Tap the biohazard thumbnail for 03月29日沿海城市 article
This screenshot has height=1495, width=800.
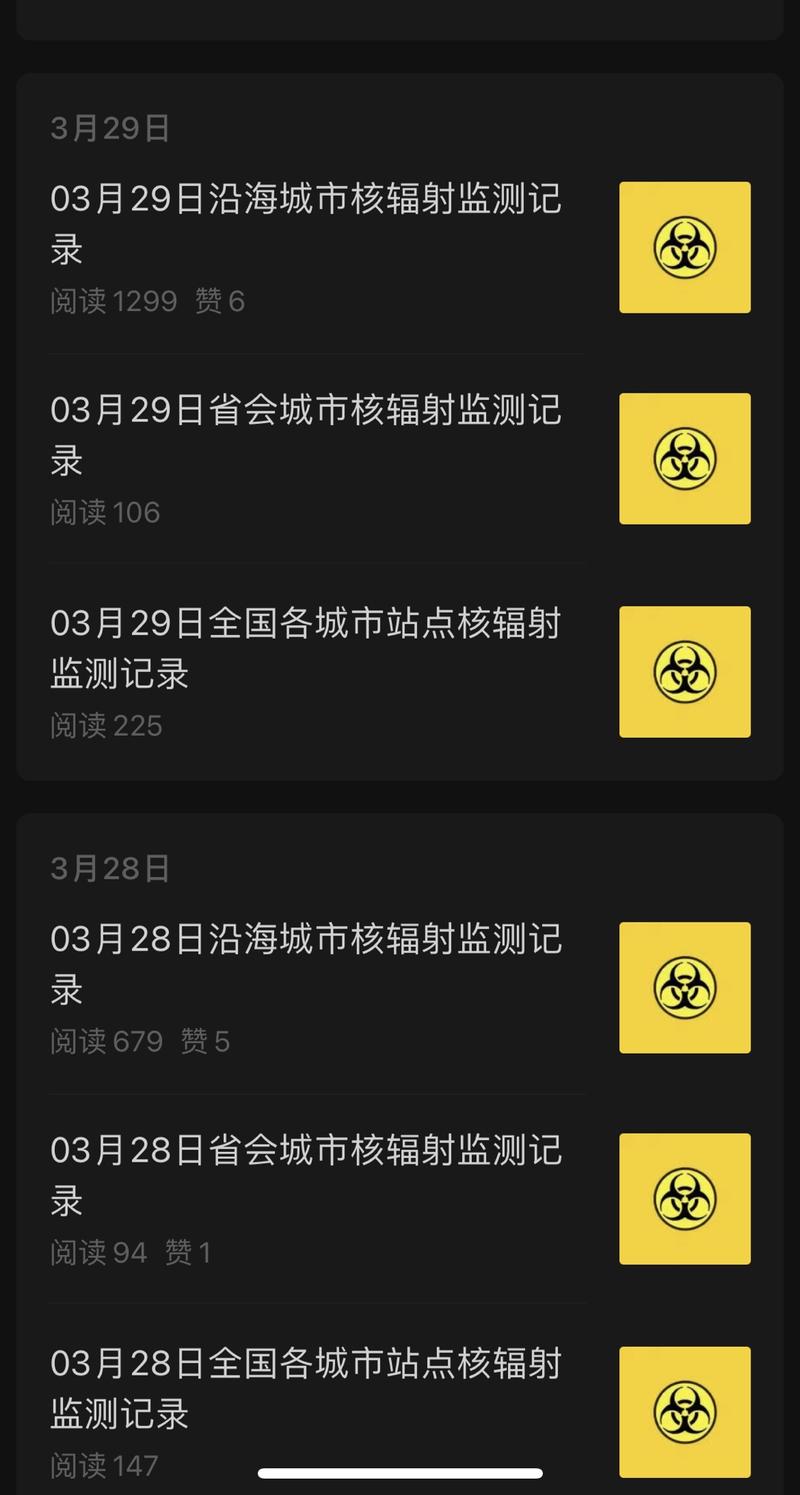tap(684, 247)
